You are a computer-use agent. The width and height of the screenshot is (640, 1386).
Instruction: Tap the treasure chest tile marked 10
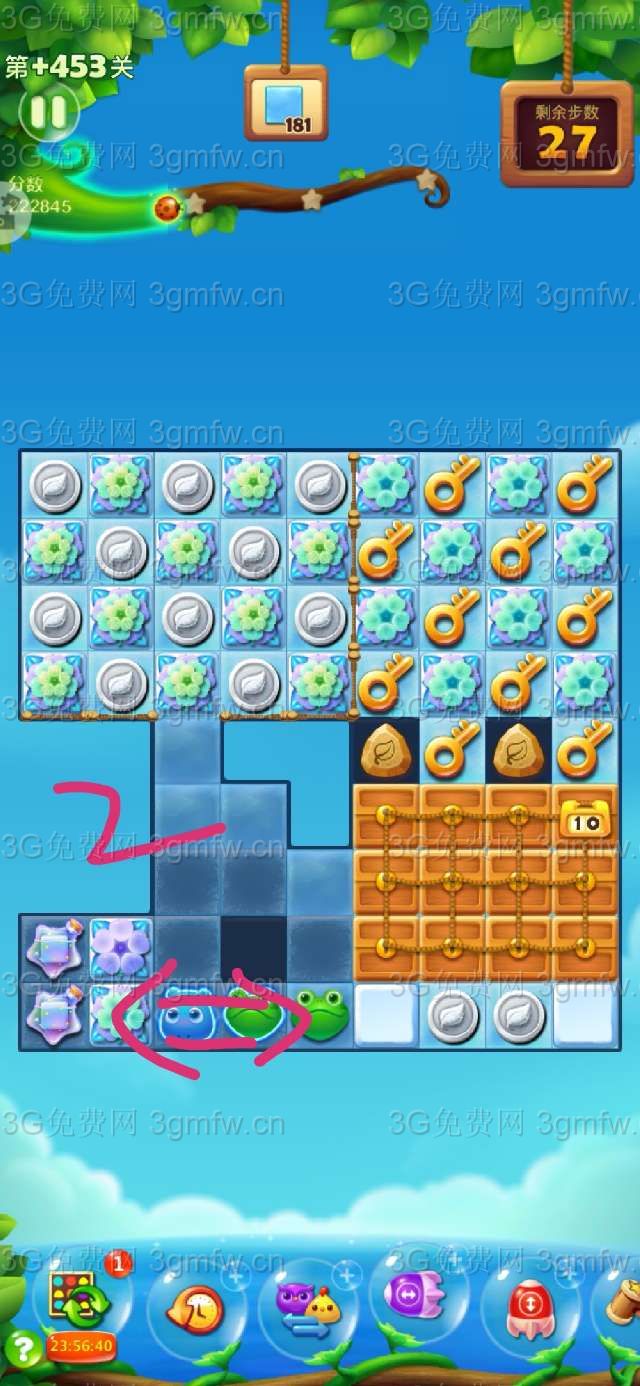[x=584, y=818]
